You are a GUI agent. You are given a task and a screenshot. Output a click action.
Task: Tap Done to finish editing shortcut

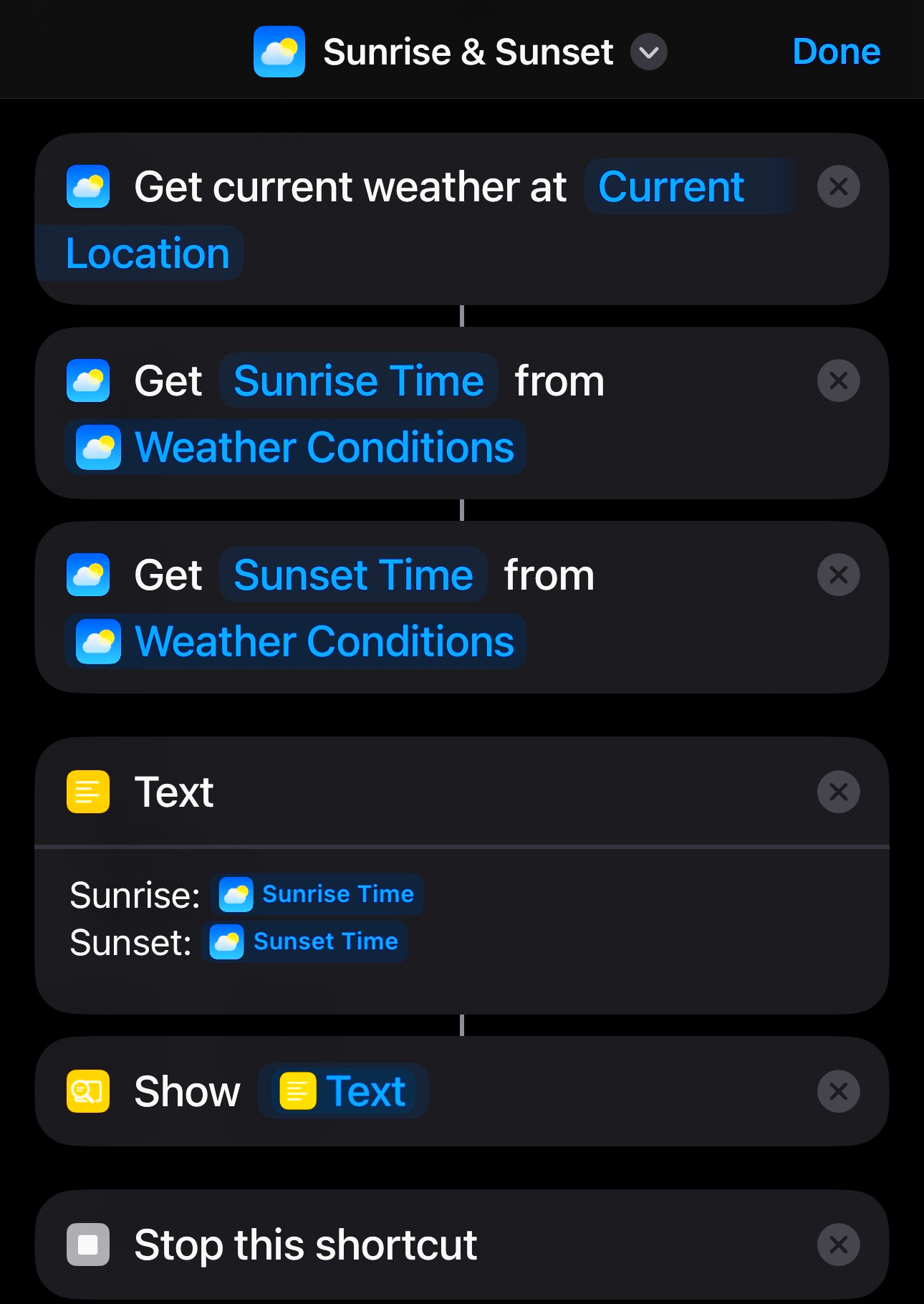click(x=836, y=52)
